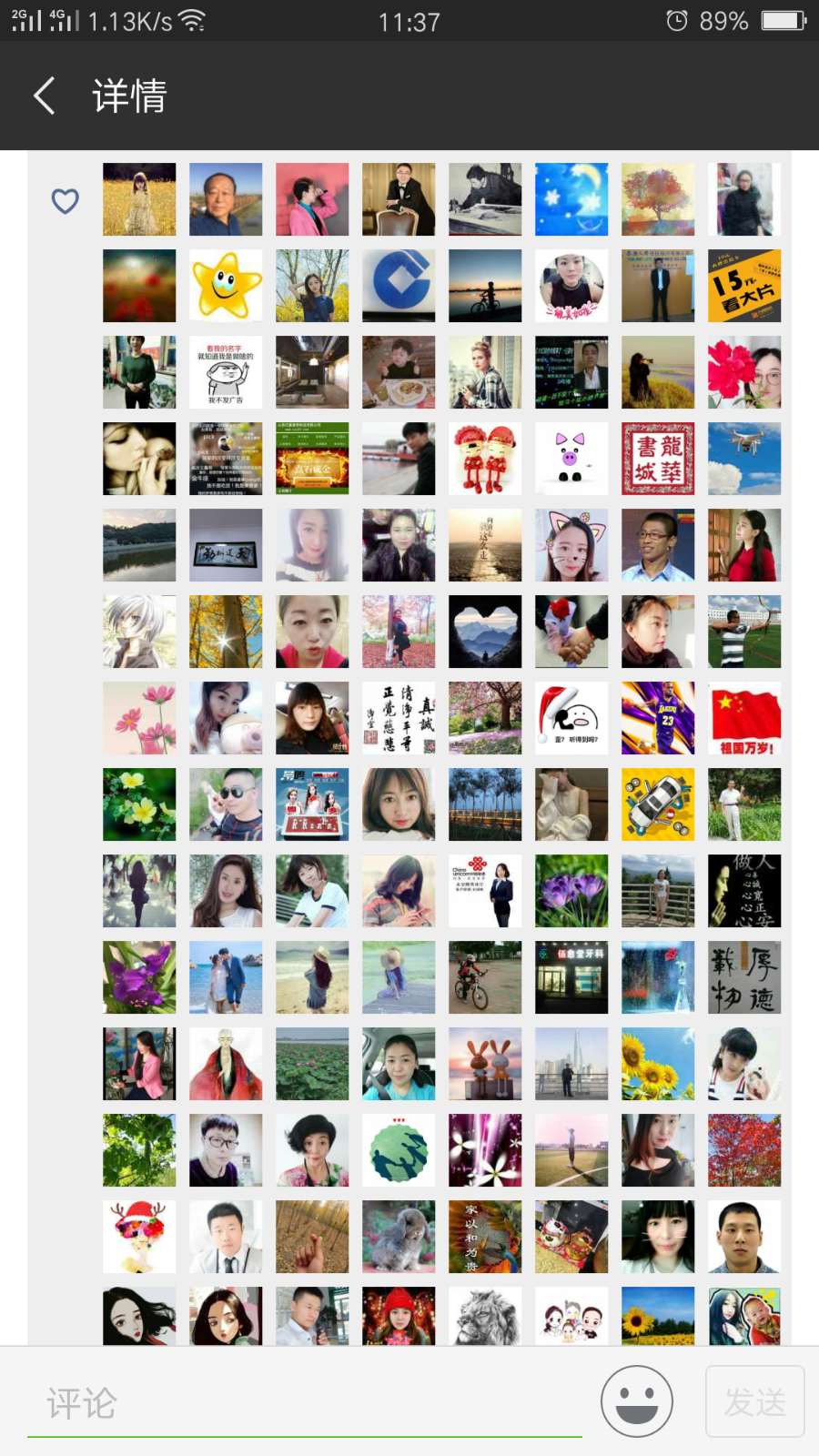This screenshot has width=819, height=1456.
Task: Open the black-and-white lion sketch avatar
Action: [485, 1316]
